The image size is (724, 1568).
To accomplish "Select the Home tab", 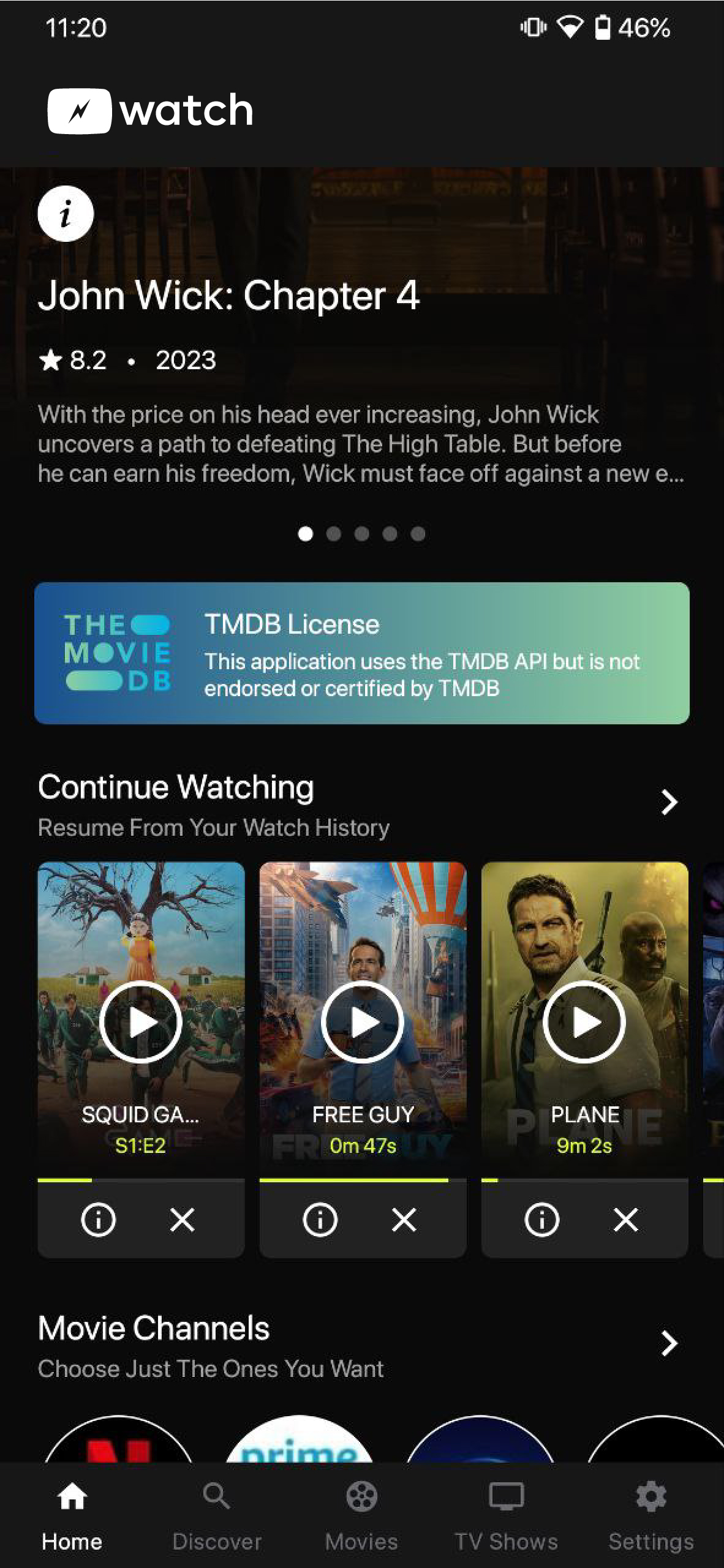I will (72, 1515).
